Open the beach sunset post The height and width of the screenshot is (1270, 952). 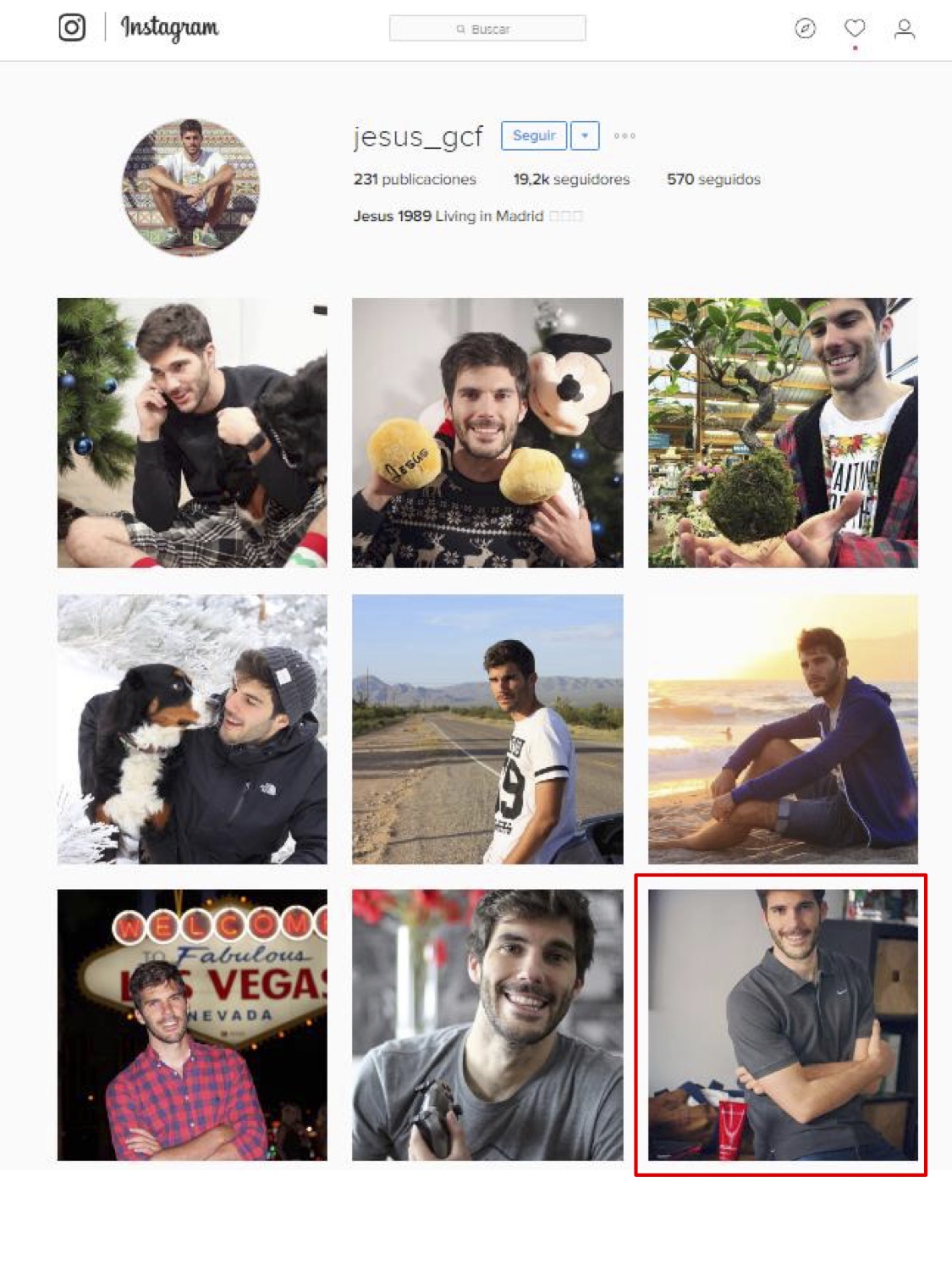point(783,729)
